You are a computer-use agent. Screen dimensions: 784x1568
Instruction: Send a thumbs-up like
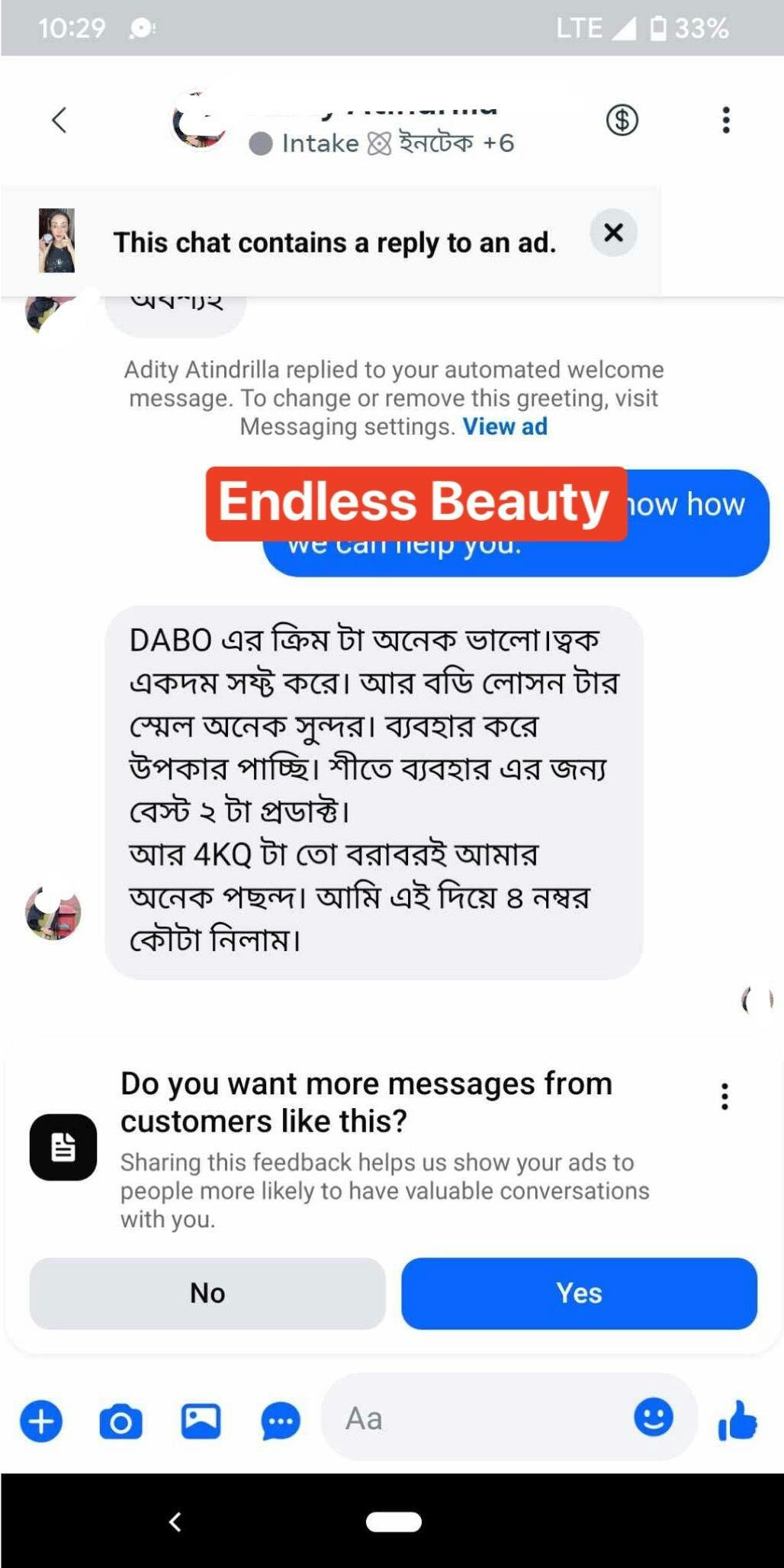[x=737, y=1421]
